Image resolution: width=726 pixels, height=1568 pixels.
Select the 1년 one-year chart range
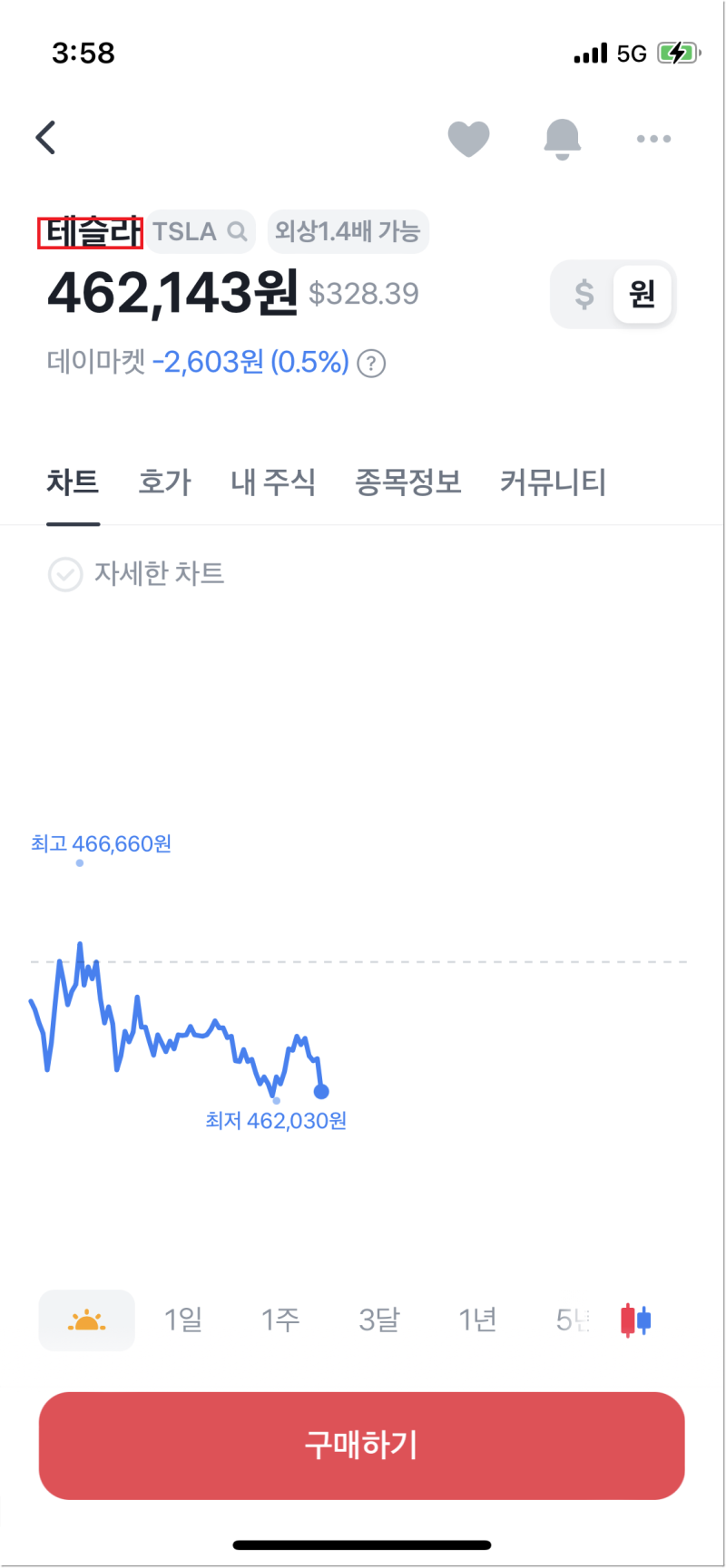[x=478, y=1320]
